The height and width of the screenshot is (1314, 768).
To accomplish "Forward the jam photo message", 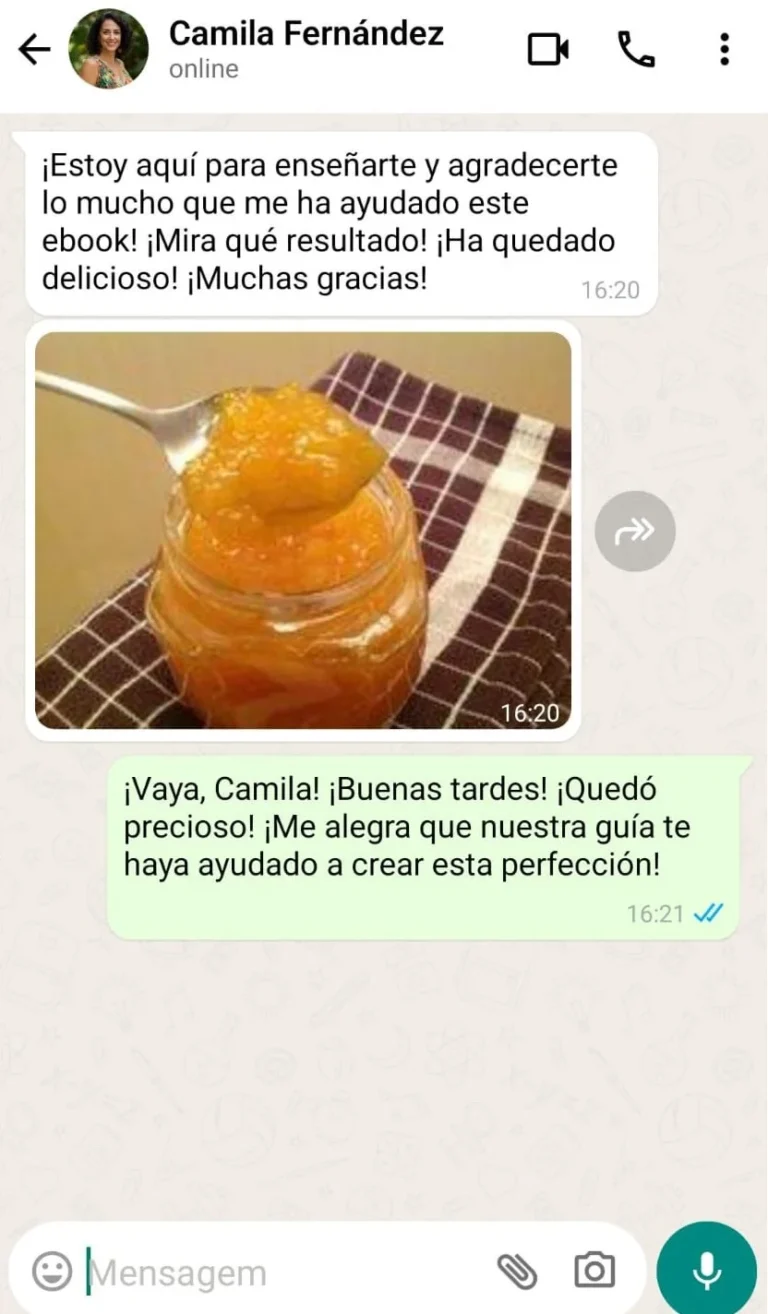I will [x=635, y=531].
